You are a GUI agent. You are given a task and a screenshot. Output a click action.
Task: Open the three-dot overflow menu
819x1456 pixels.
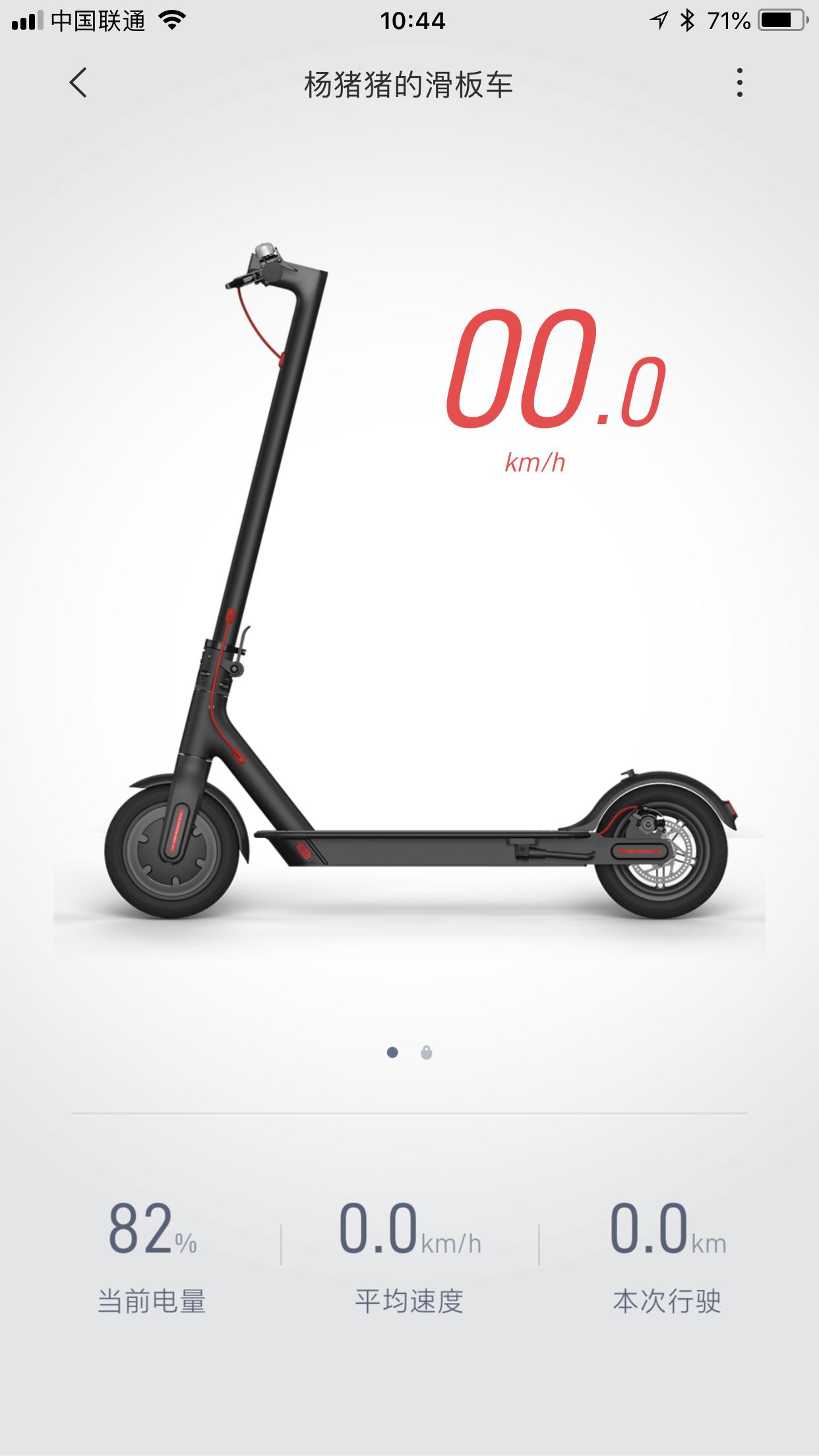click(x=740, y=83)
